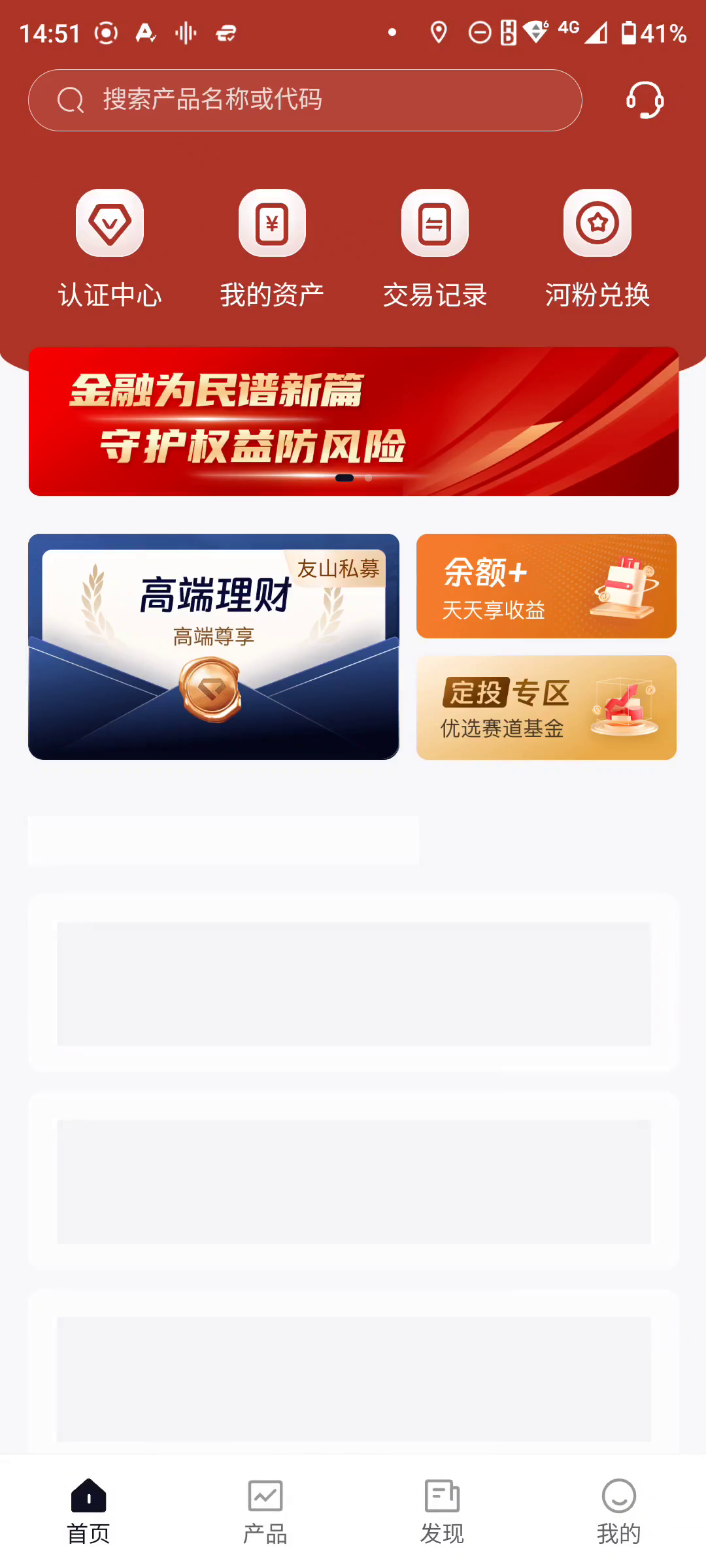Open the 高端理财 card
Viewport: 706px width, 1568px height.
pyautogui.click(x=214, y=646)
